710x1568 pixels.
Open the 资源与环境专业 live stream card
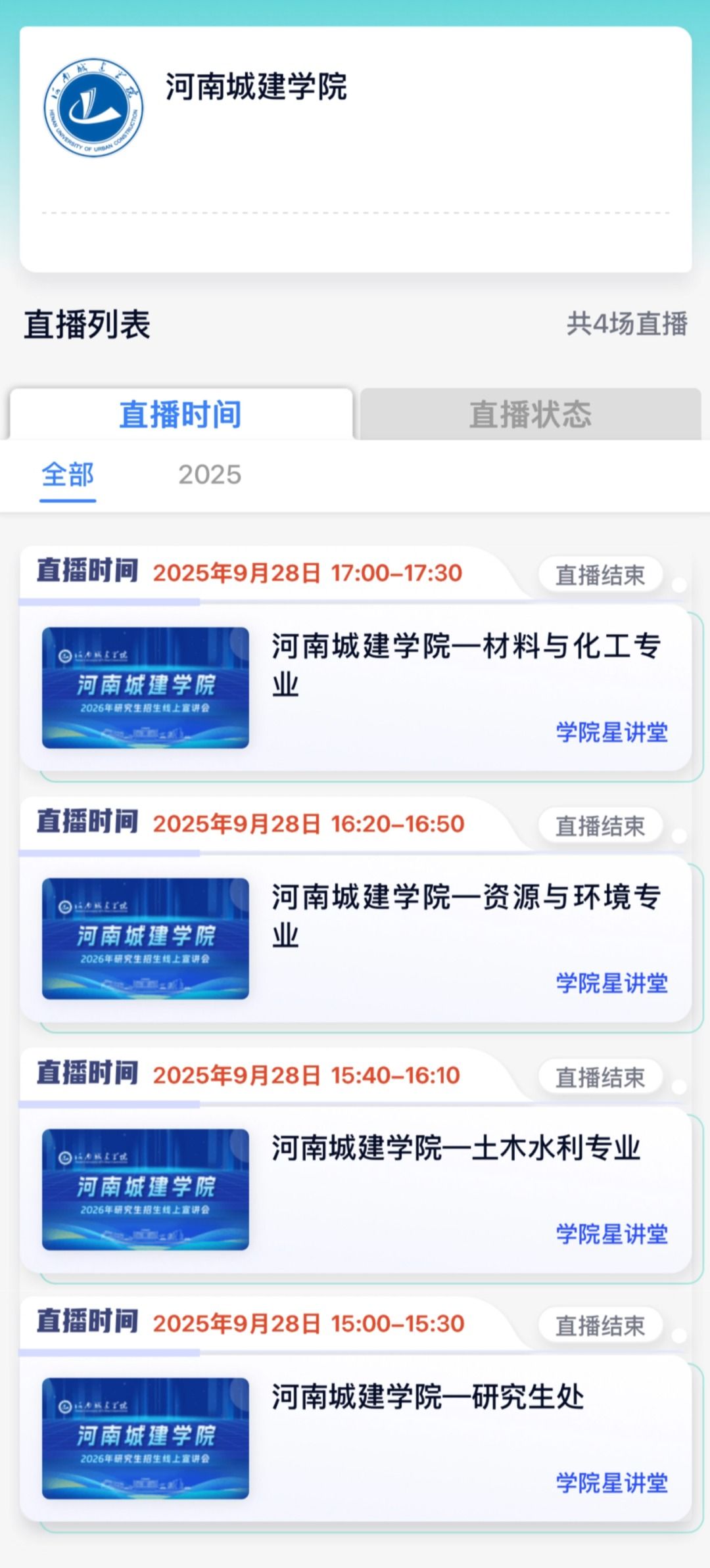click(355, 938)
